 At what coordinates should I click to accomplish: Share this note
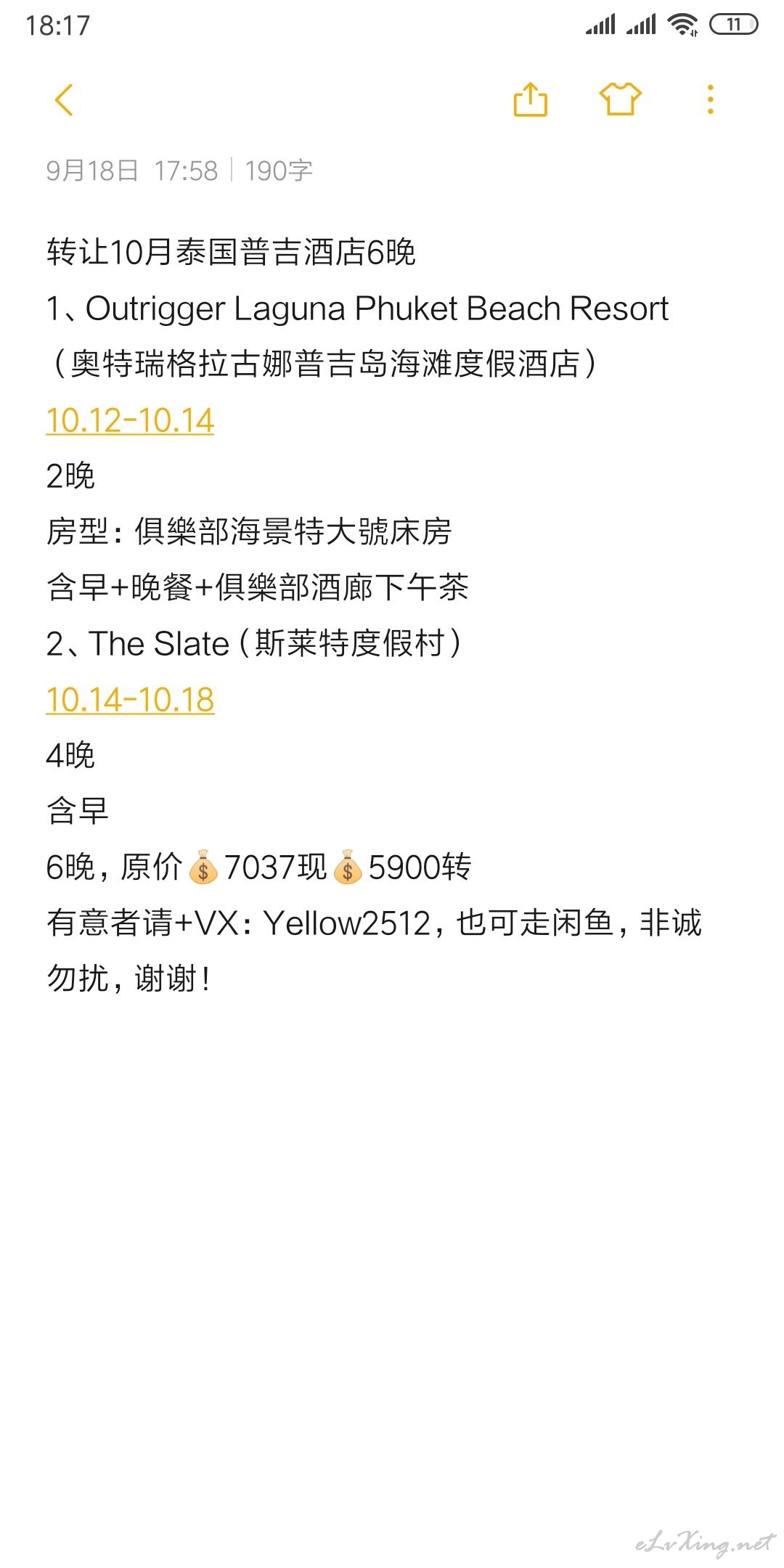531,99
